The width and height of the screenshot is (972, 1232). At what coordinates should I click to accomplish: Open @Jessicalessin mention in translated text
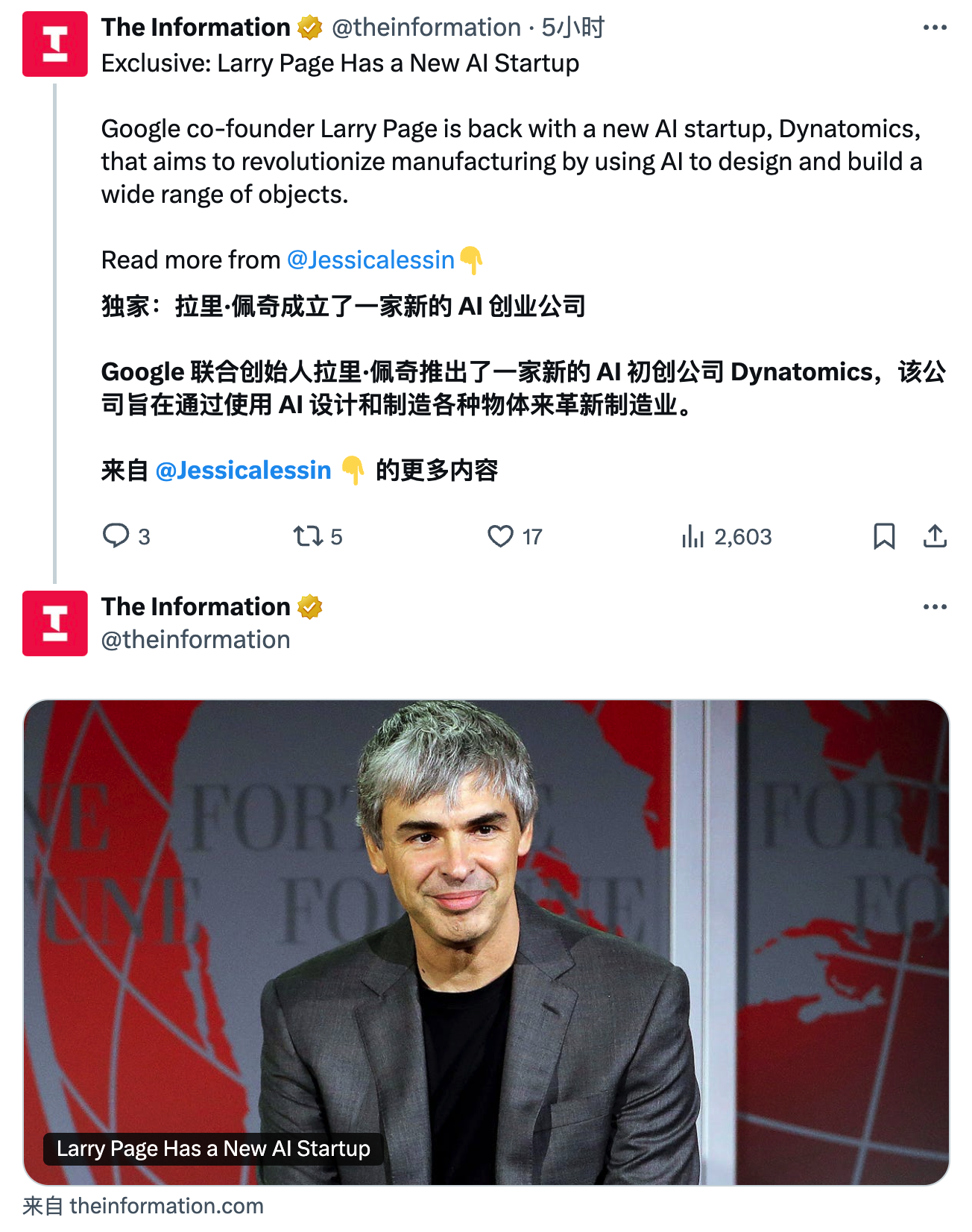(243, 471)
